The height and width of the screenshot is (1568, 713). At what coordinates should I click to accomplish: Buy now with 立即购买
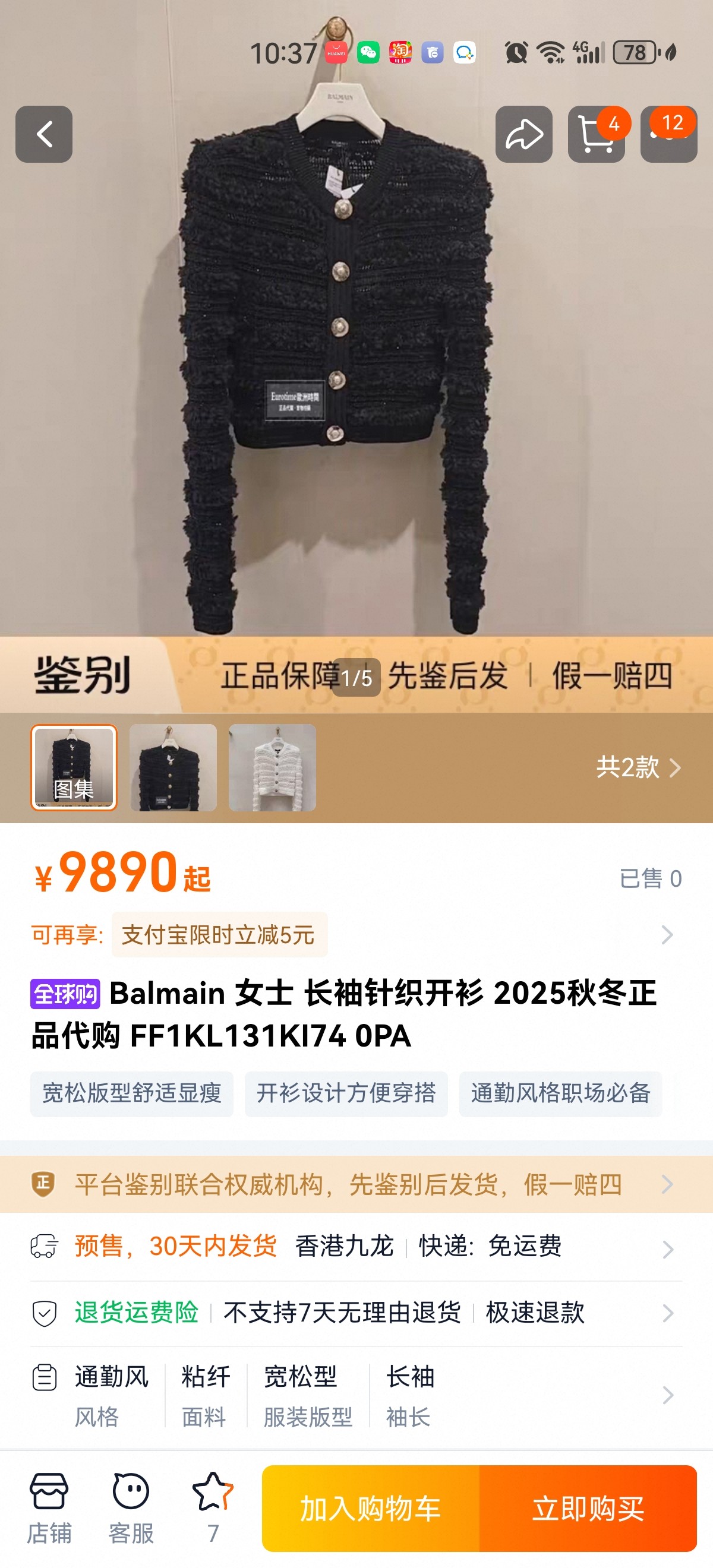coord(588,1509)
